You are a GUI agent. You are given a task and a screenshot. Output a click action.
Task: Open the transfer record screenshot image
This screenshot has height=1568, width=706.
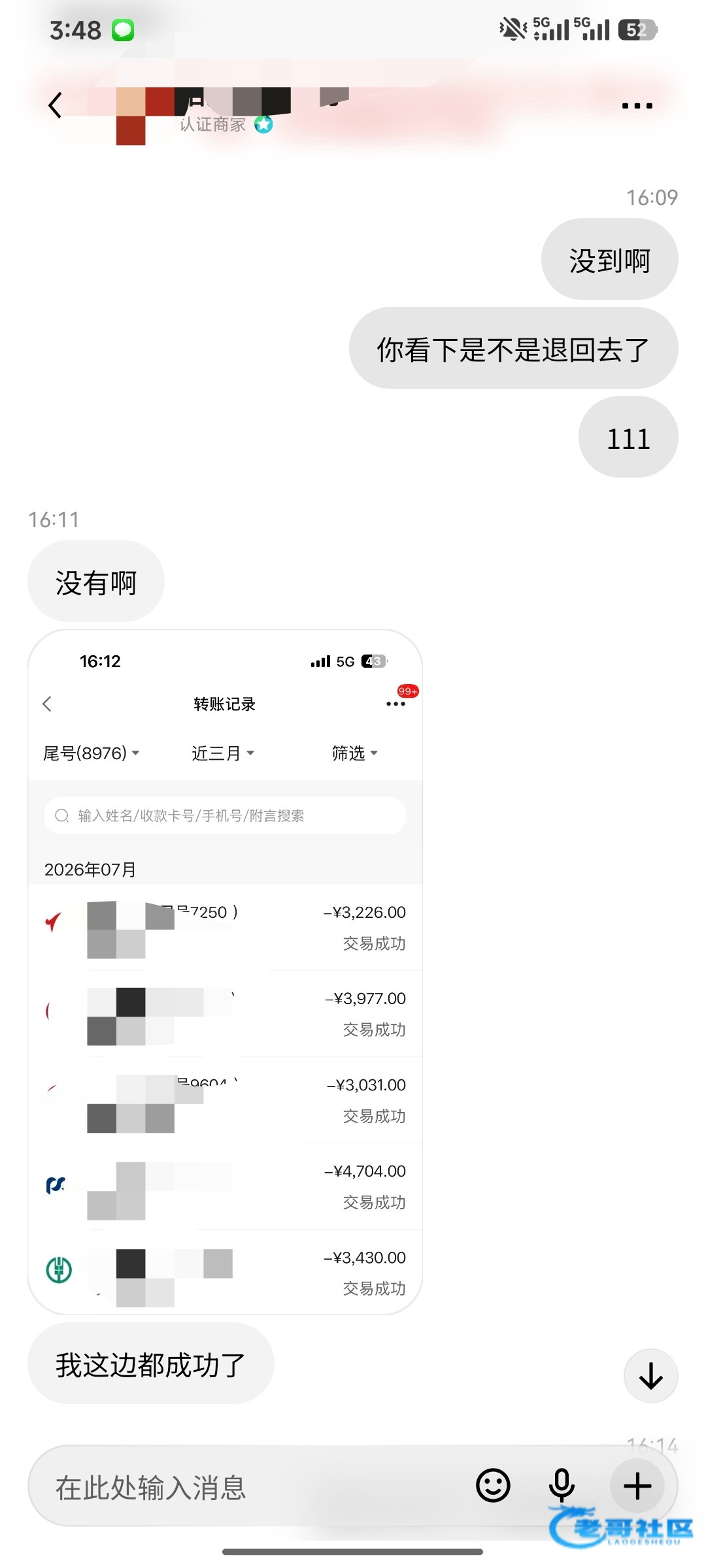pyautogui.click(x=226, y=972)
